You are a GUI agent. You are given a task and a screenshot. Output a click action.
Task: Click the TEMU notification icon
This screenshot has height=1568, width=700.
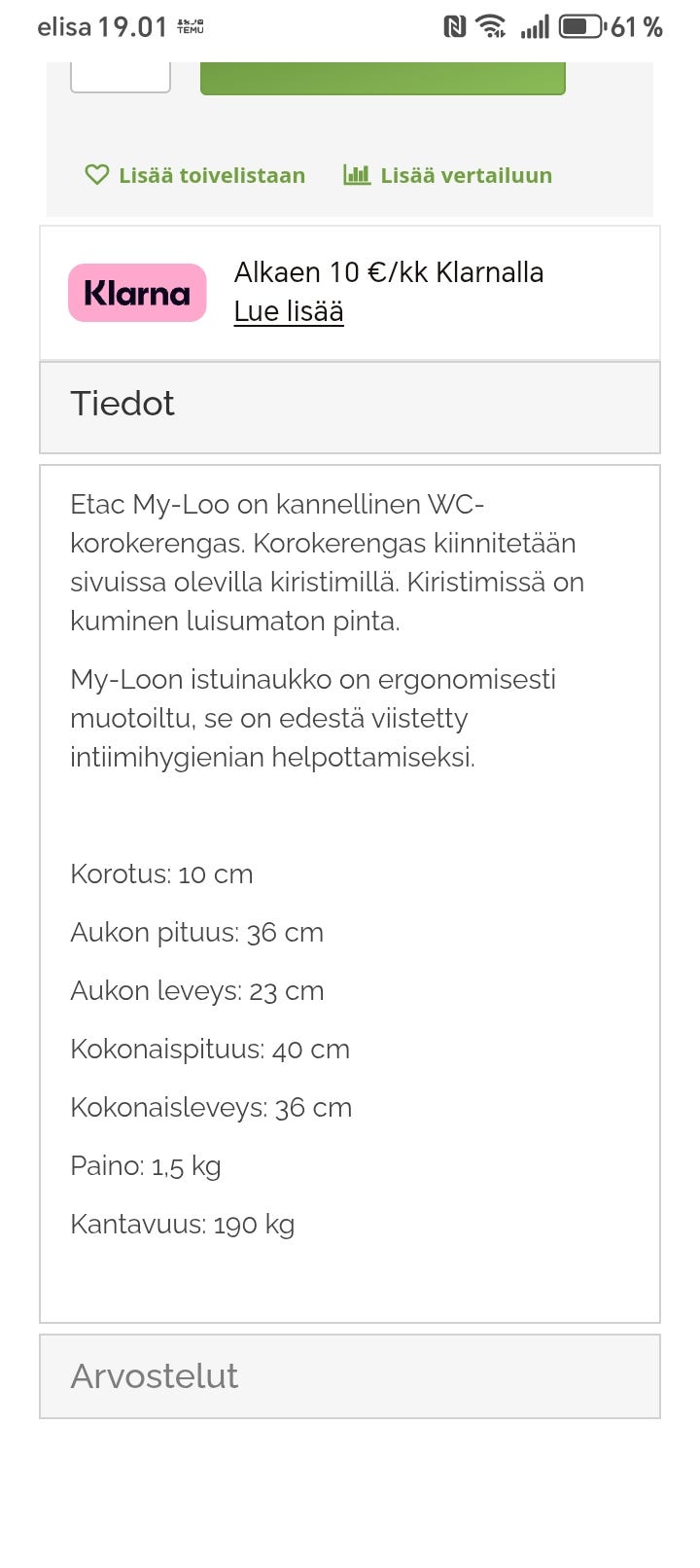(x=191, y=26)
